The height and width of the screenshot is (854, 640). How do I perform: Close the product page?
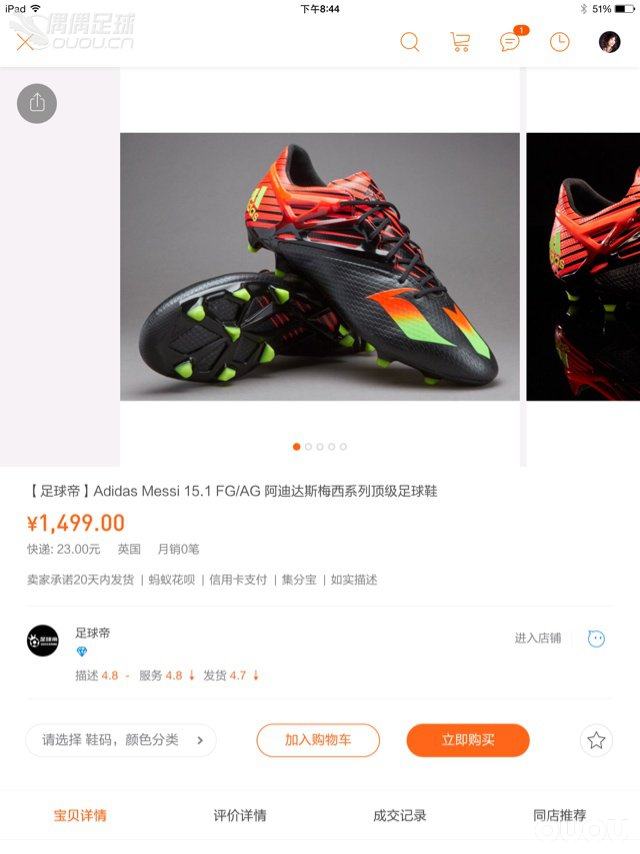click(x=25, y=42)
